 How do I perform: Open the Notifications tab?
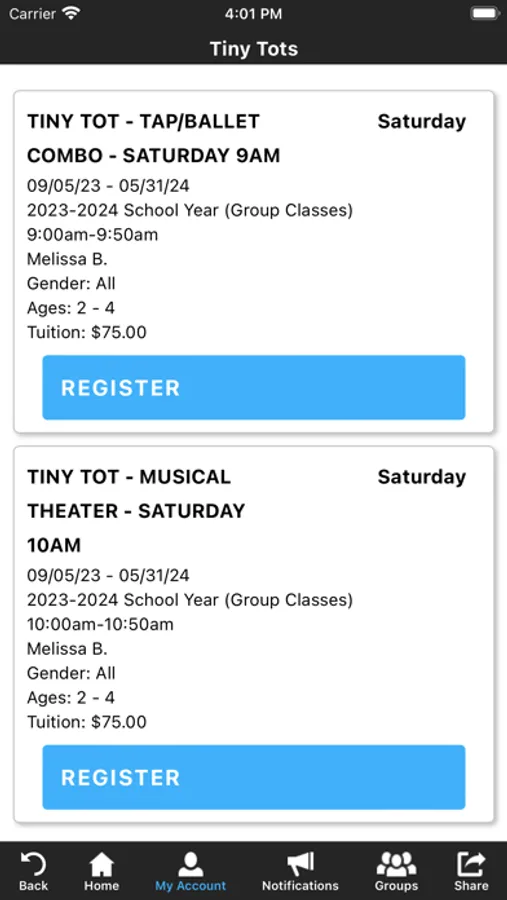tap(300, 871)
